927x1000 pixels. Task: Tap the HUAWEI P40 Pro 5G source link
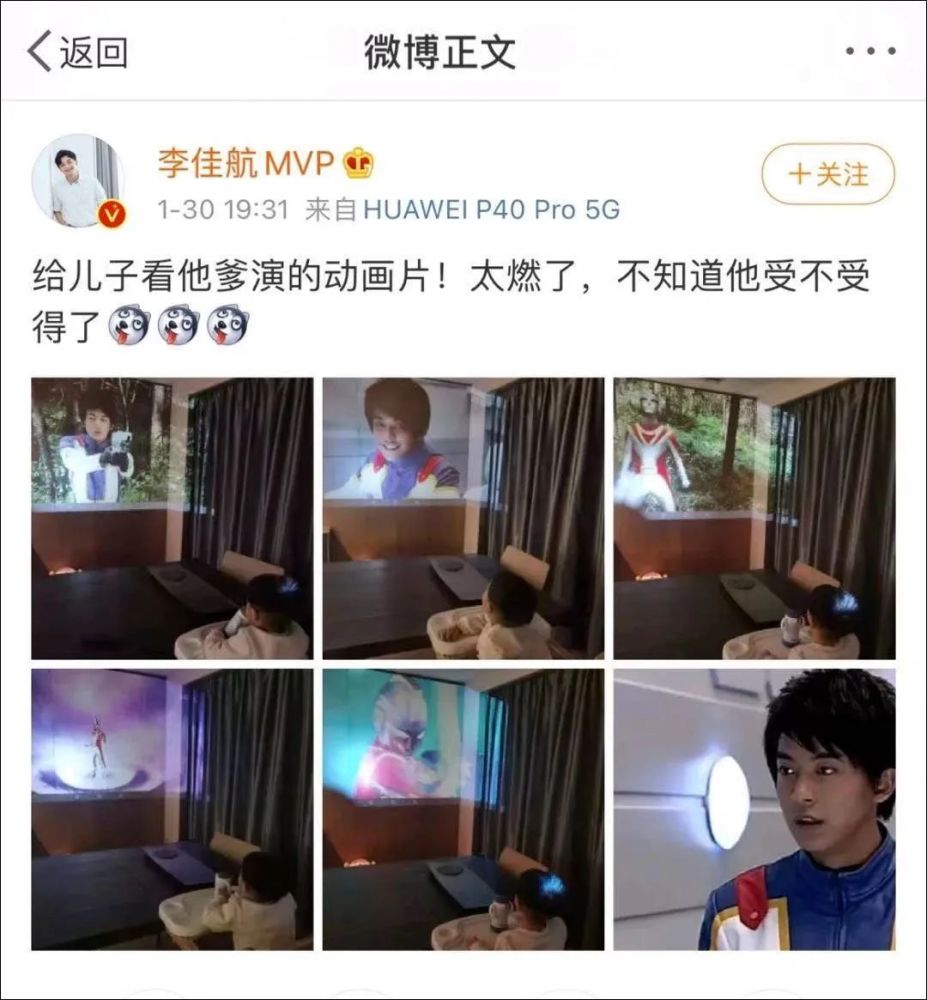tap(492, 210)
